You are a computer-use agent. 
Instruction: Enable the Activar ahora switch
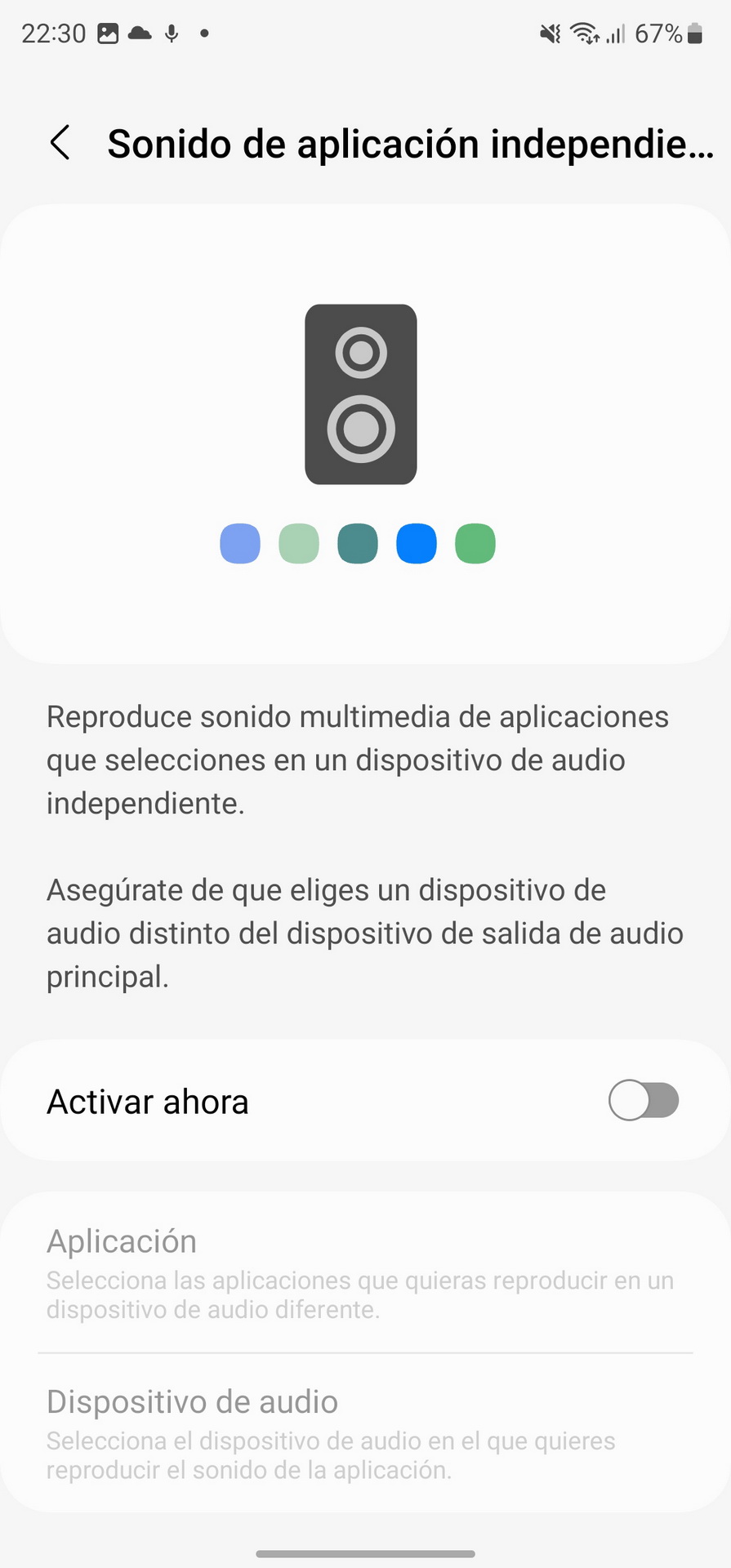coord(643,1100)
